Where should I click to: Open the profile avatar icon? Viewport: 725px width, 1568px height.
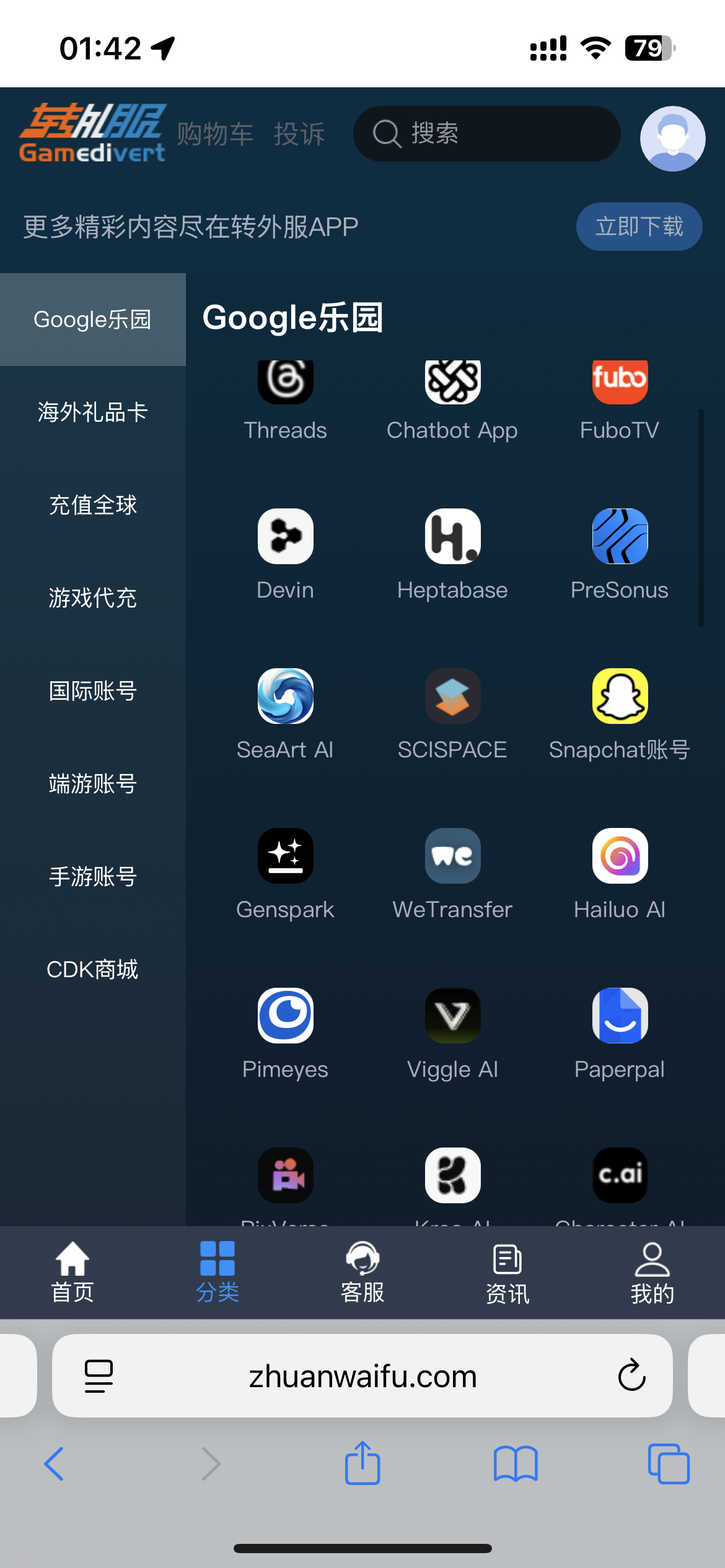click(672, 138)
